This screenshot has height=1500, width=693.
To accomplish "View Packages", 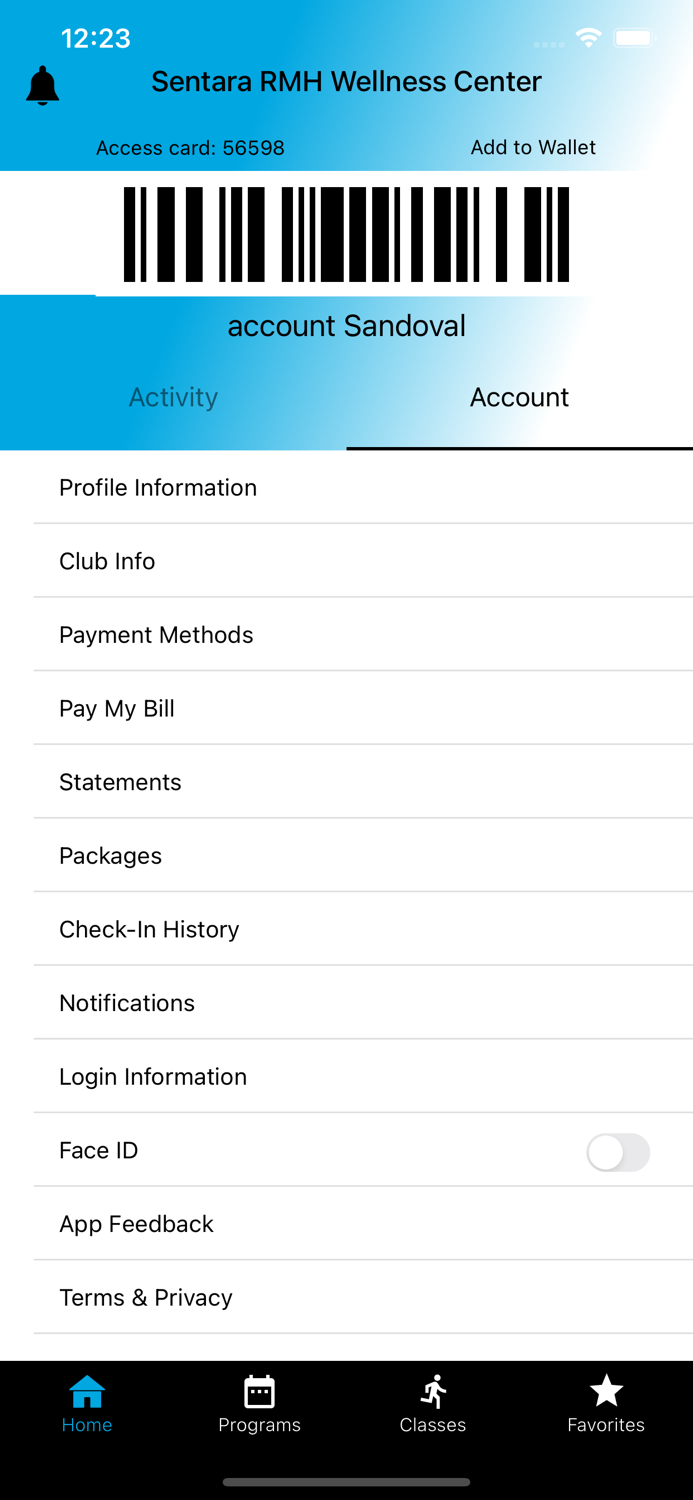I will pos(110,856).
